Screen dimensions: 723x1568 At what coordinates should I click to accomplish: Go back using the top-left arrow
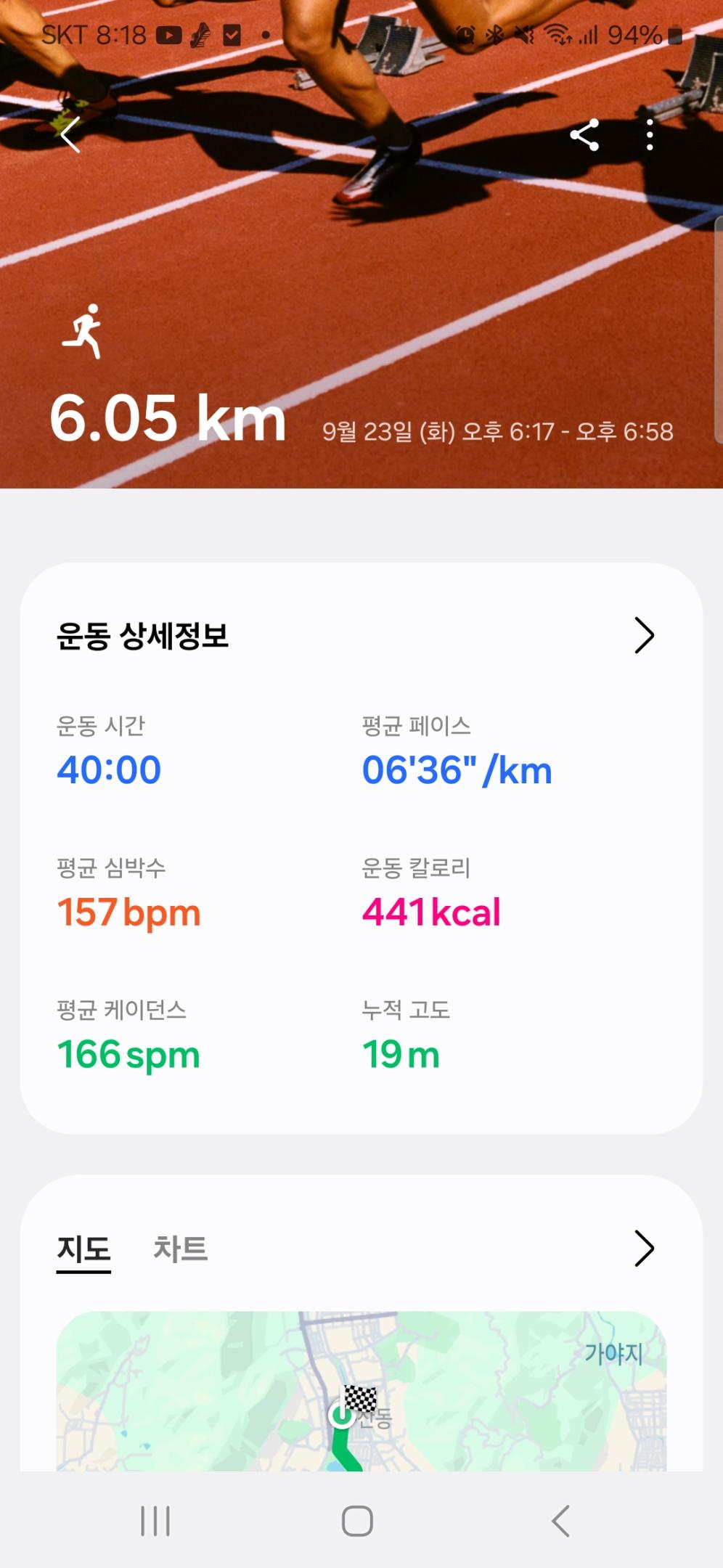70,135
